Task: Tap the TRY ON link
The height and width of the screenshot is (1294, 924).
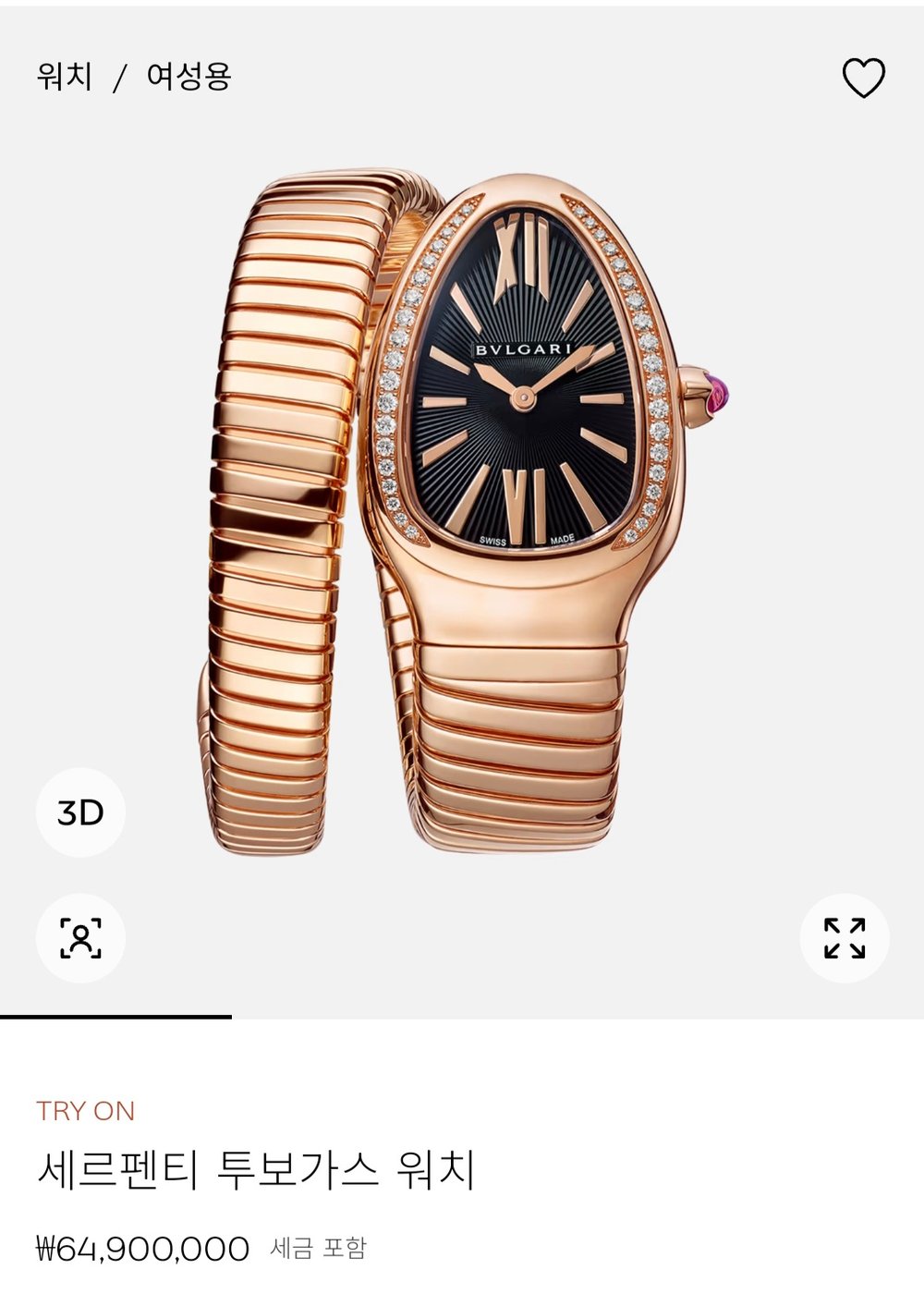Action: click(86, 1110)
